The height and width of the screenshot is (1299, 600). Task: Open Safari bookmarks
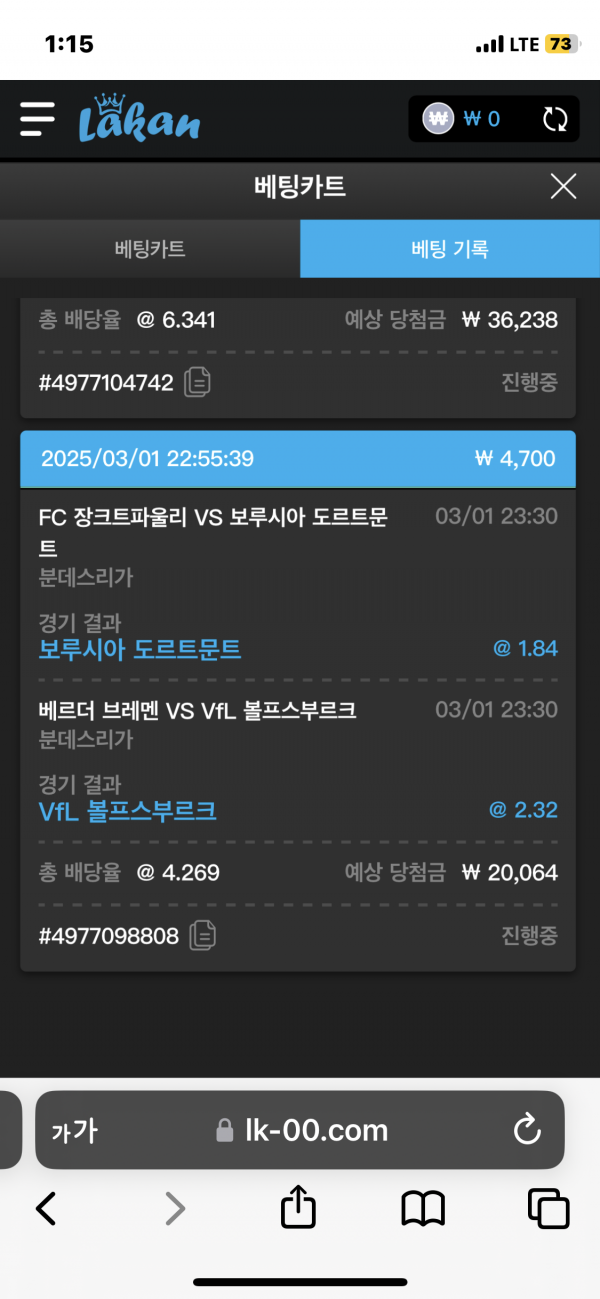click(423, 1209)
